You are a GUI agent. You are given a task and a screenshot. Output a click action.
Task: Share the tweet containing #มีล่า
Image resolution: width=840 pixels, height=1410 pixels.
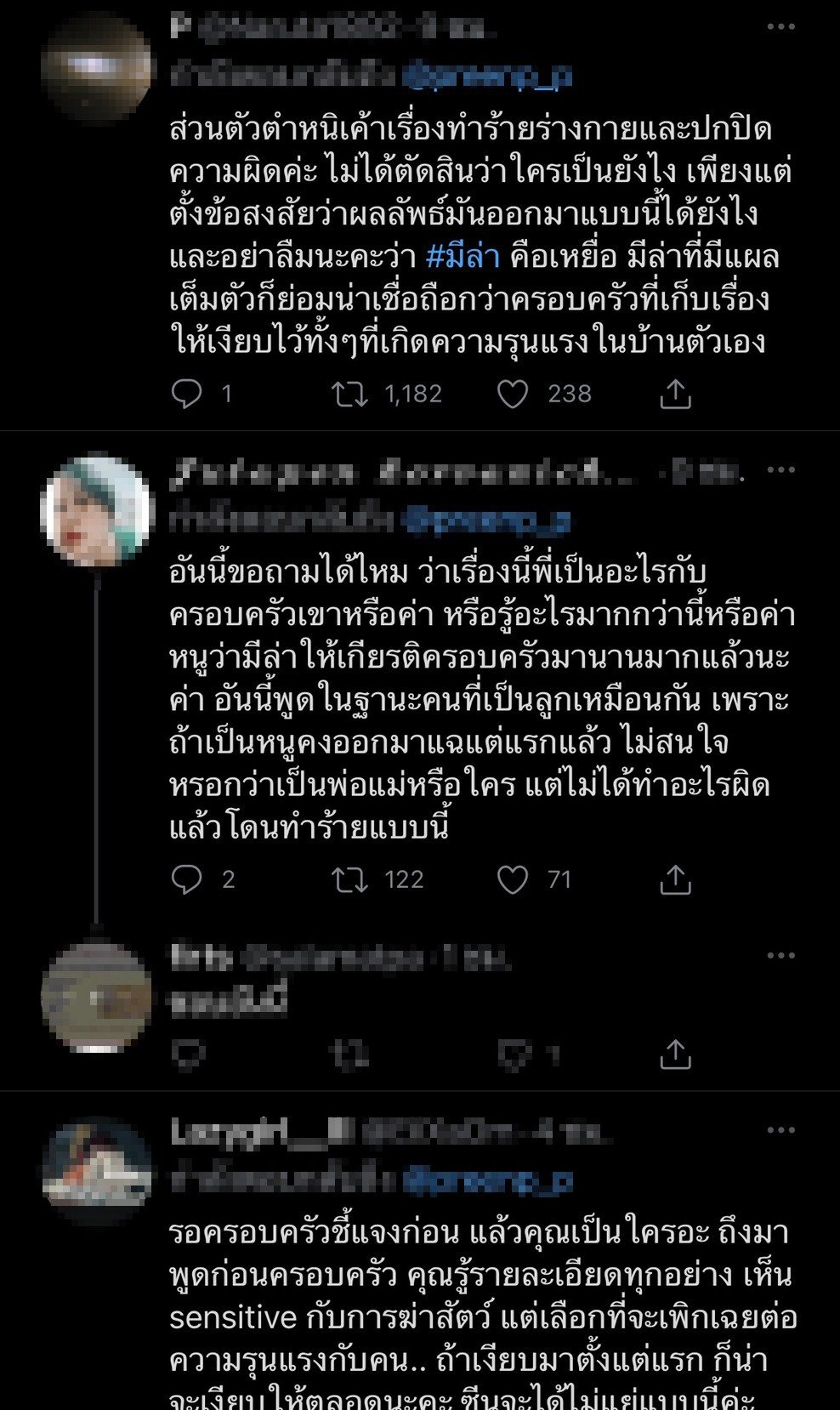[x=675, y=394]
